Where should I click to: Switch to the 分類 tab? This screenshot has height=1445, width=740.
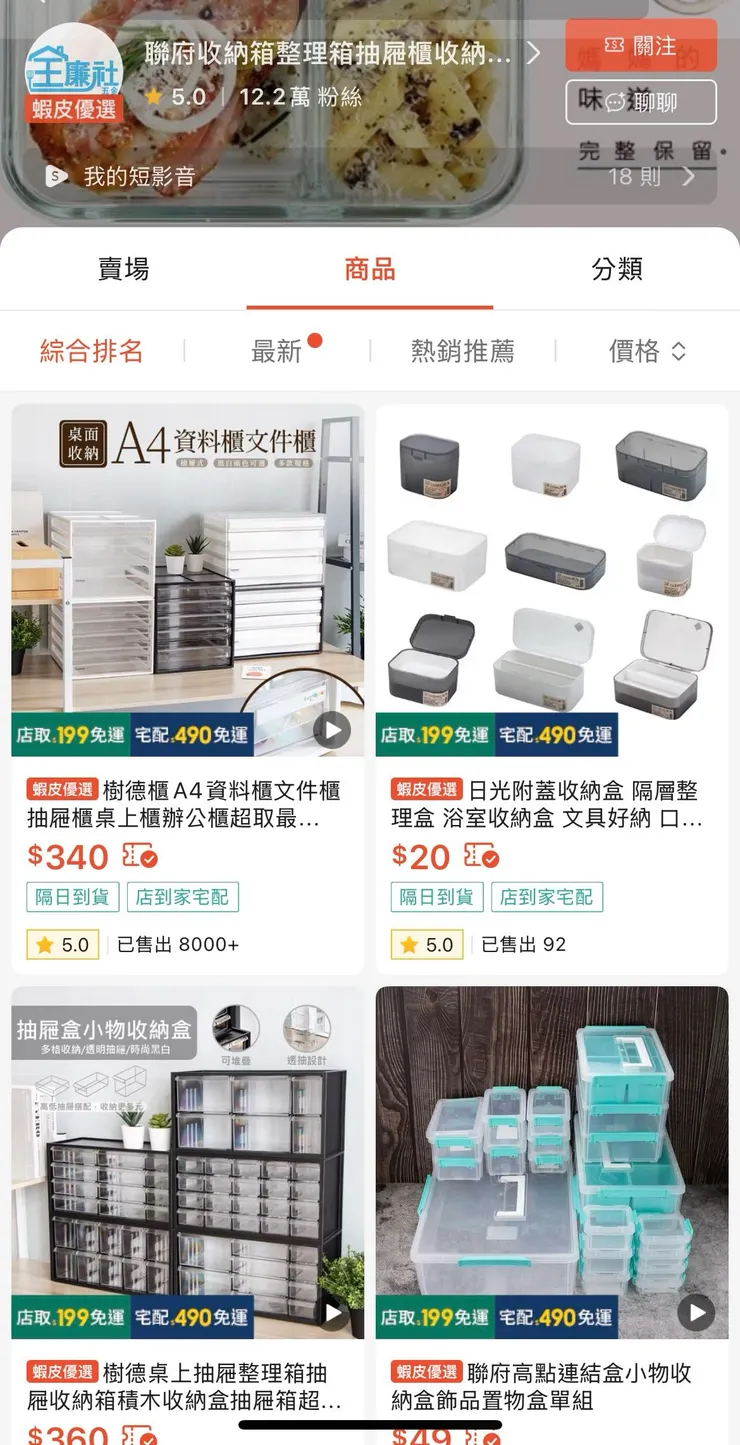pyautogui.click(x=617, y=269)
